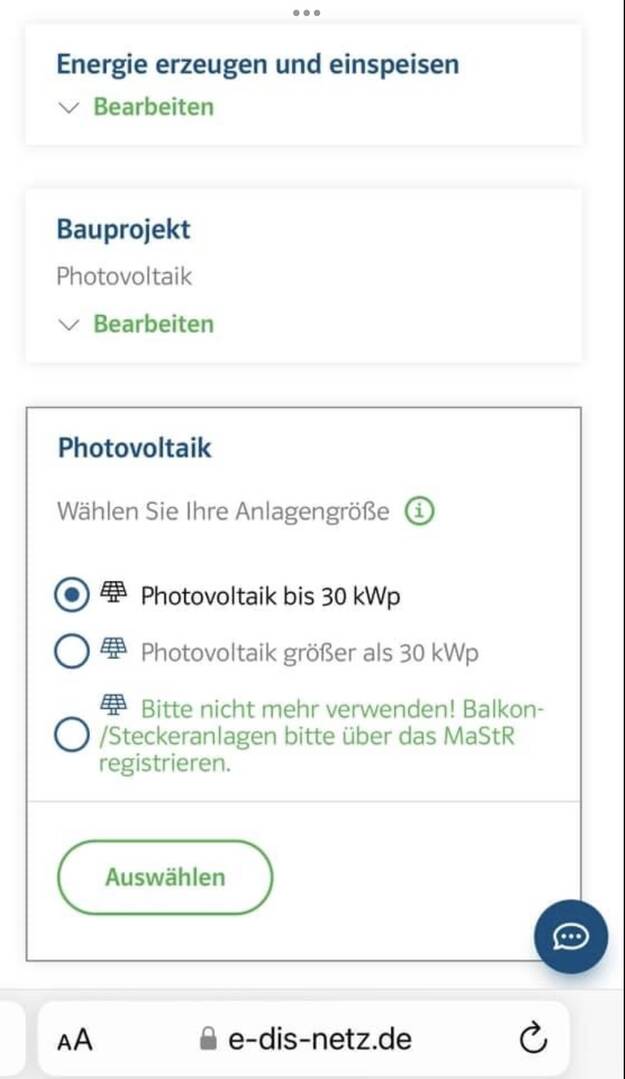Reload the page in the browser

(533, 1038)
